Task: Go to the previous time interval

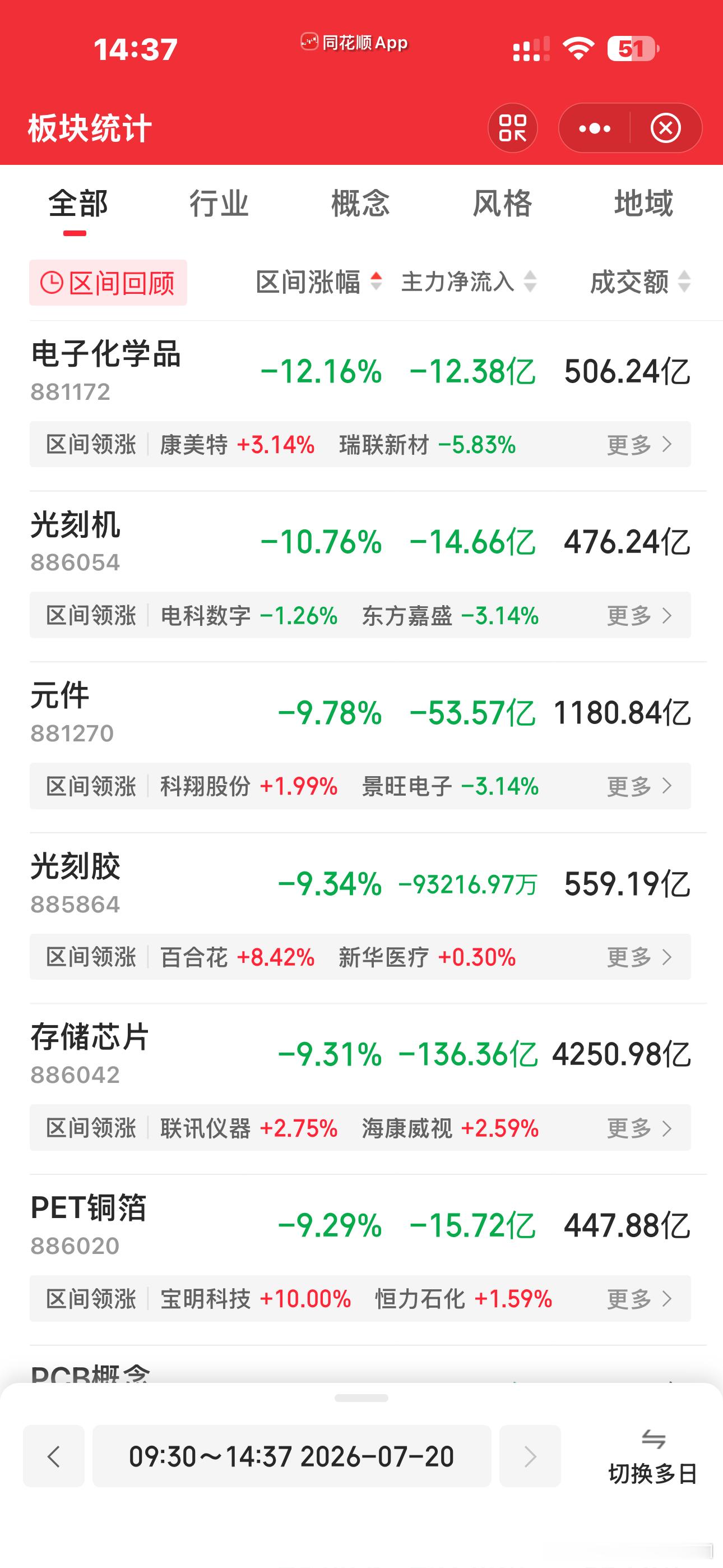Action: click(54, 1456)
